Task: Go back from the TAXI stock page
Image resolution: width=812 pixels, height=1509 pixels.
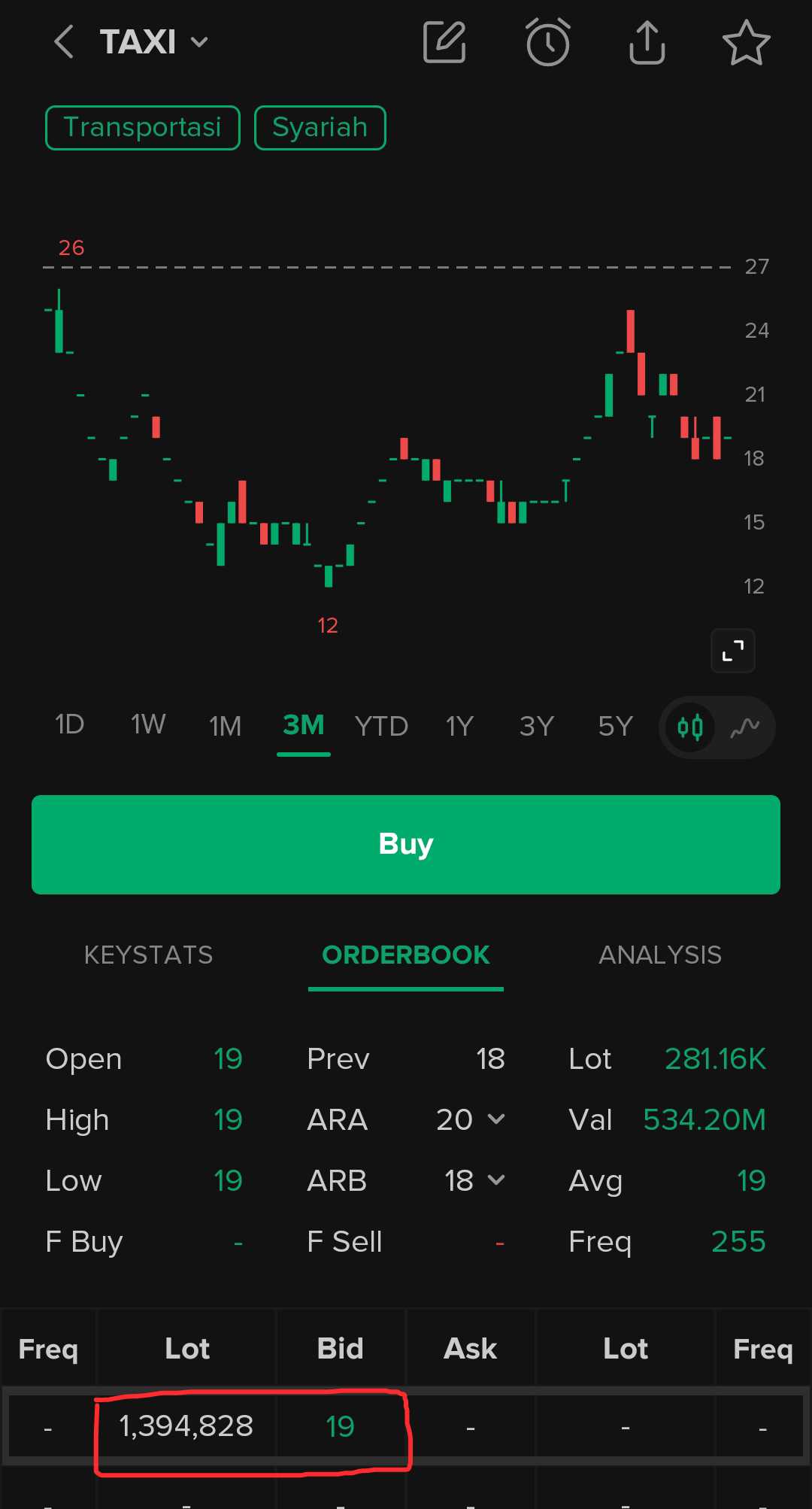Action: 65,41
